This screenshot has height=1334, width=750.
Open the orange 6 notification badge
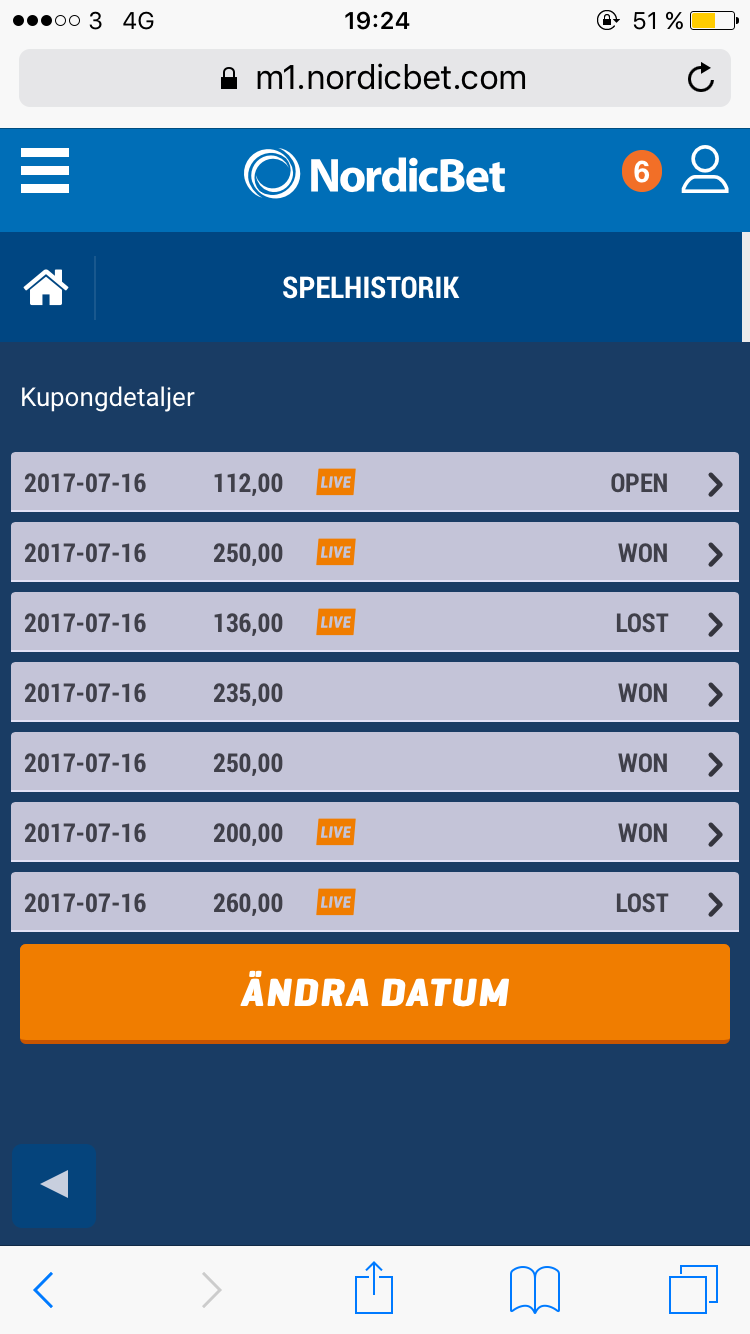coord(642,172)
